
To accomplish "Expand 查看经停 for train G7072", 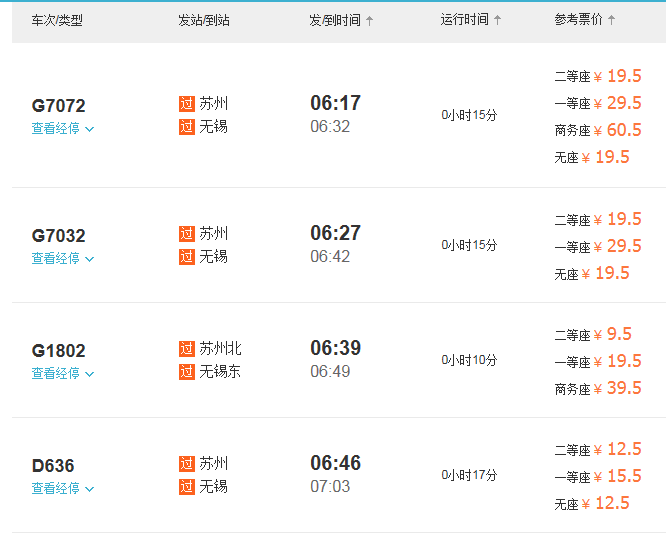I will [x=62, y=128].
